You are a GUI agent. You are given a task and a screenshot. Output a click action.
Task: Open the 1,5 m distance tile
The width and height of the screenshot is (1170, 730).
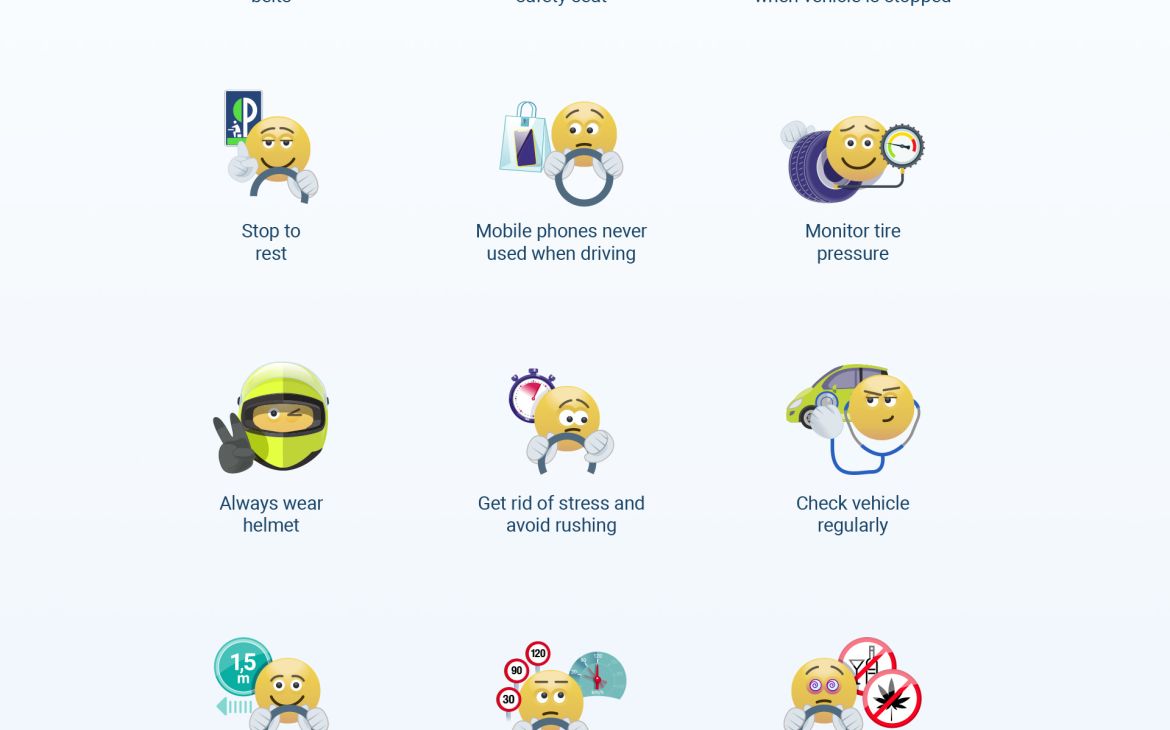pyautogui.click(x=271, y=685)
